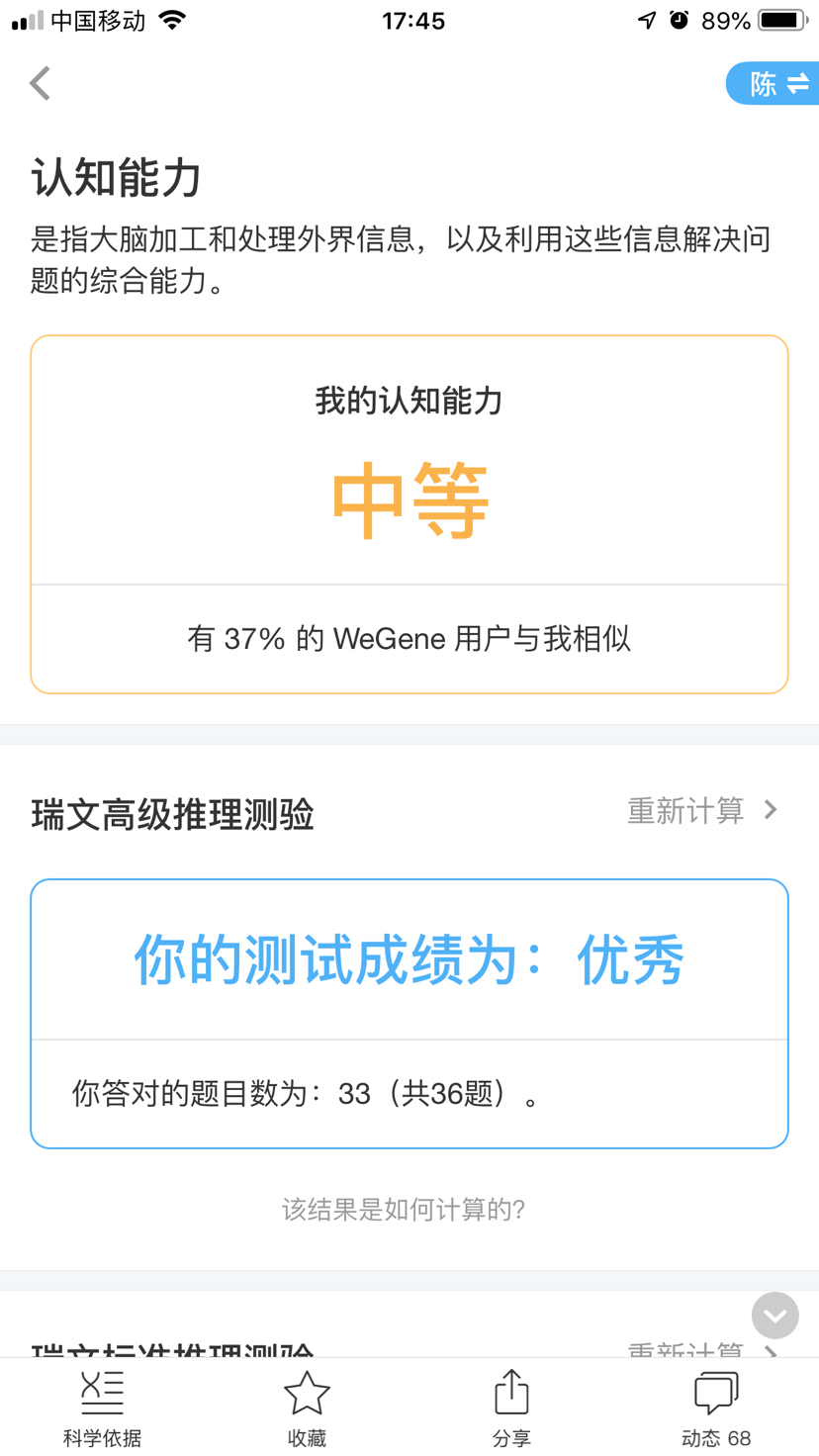Open 动态 68 comments
819x1456 pixels.
[x=716, y=1409]
